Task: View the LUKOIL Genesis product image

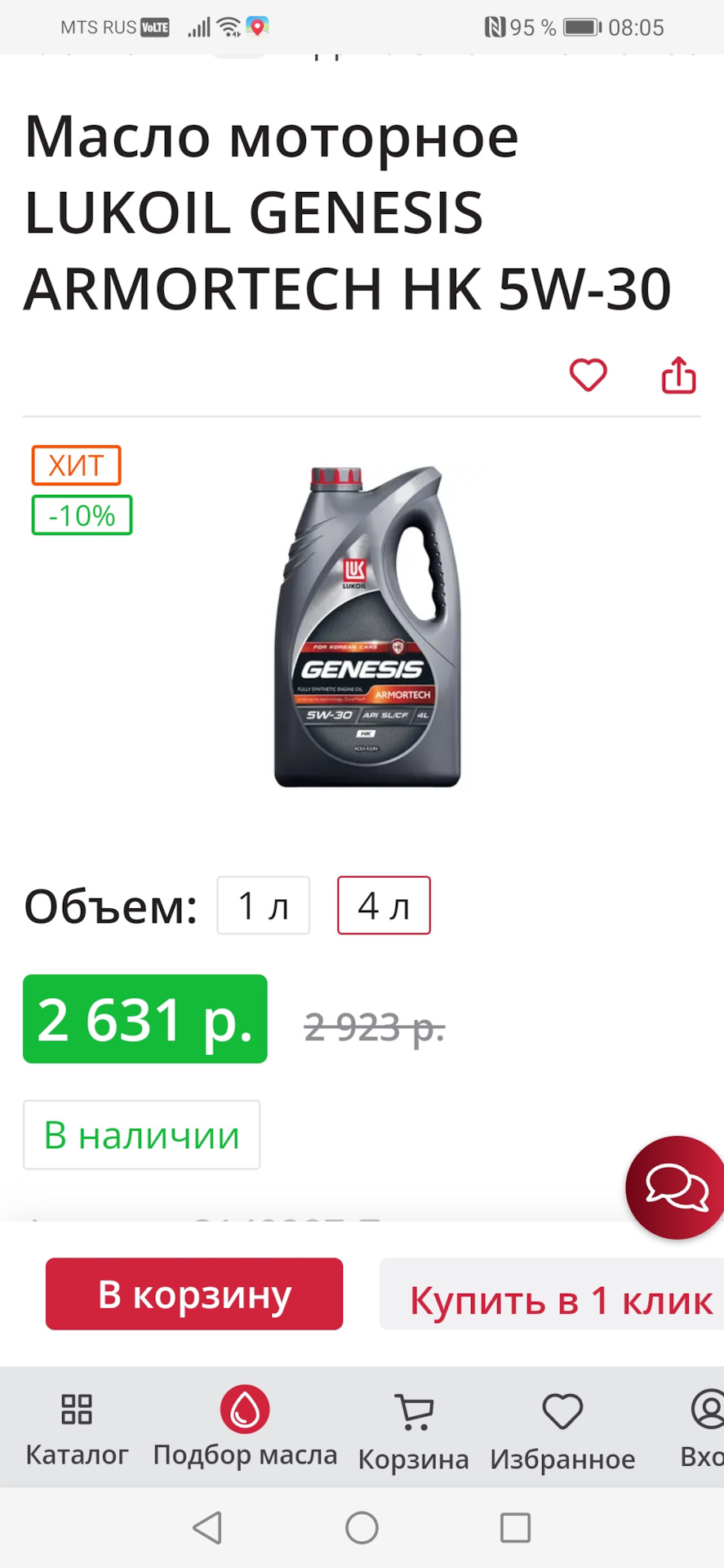Action: 367,626
